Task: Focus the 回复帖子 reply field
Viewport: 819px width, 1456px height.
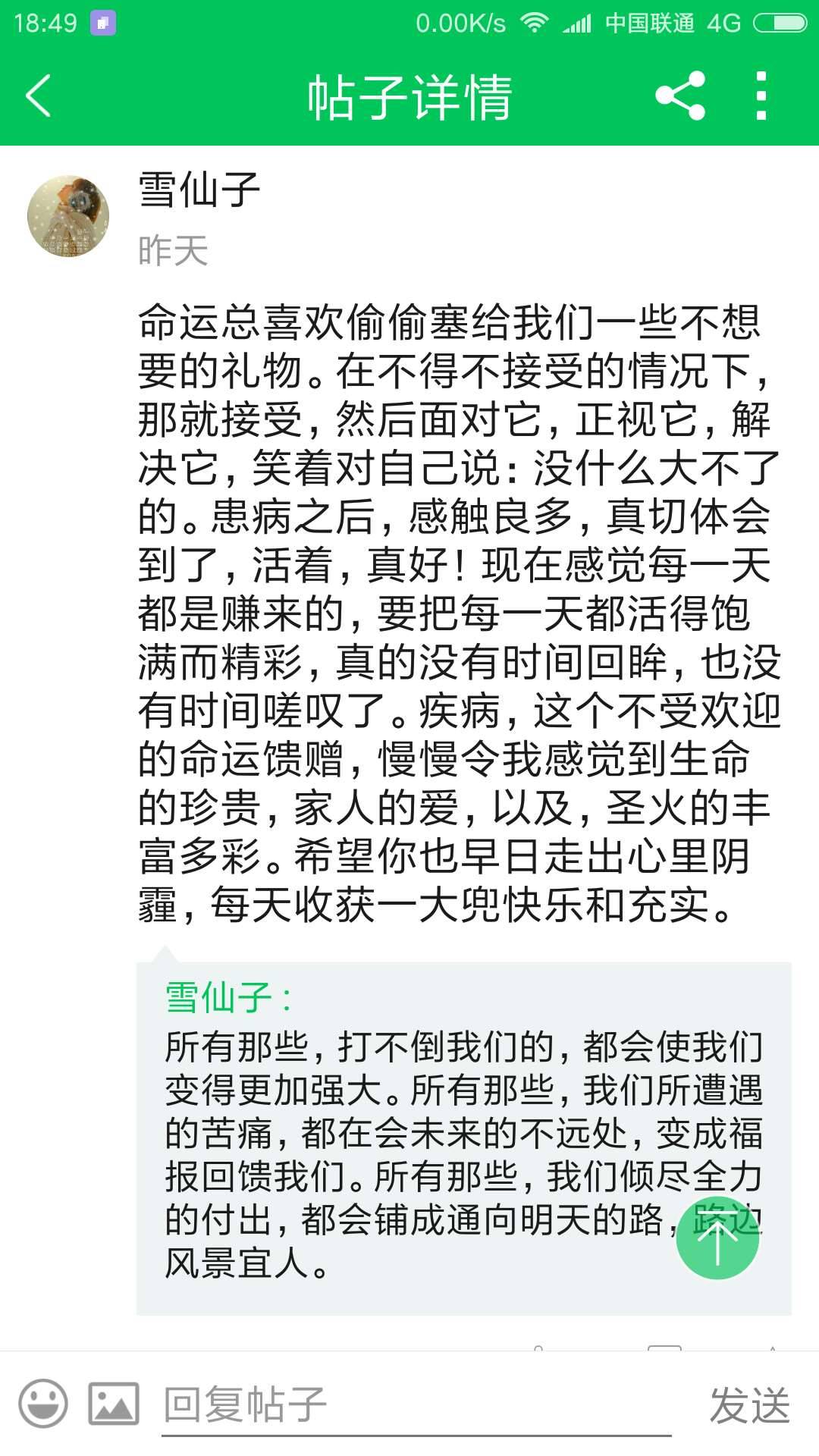Action: (416, 1404)
